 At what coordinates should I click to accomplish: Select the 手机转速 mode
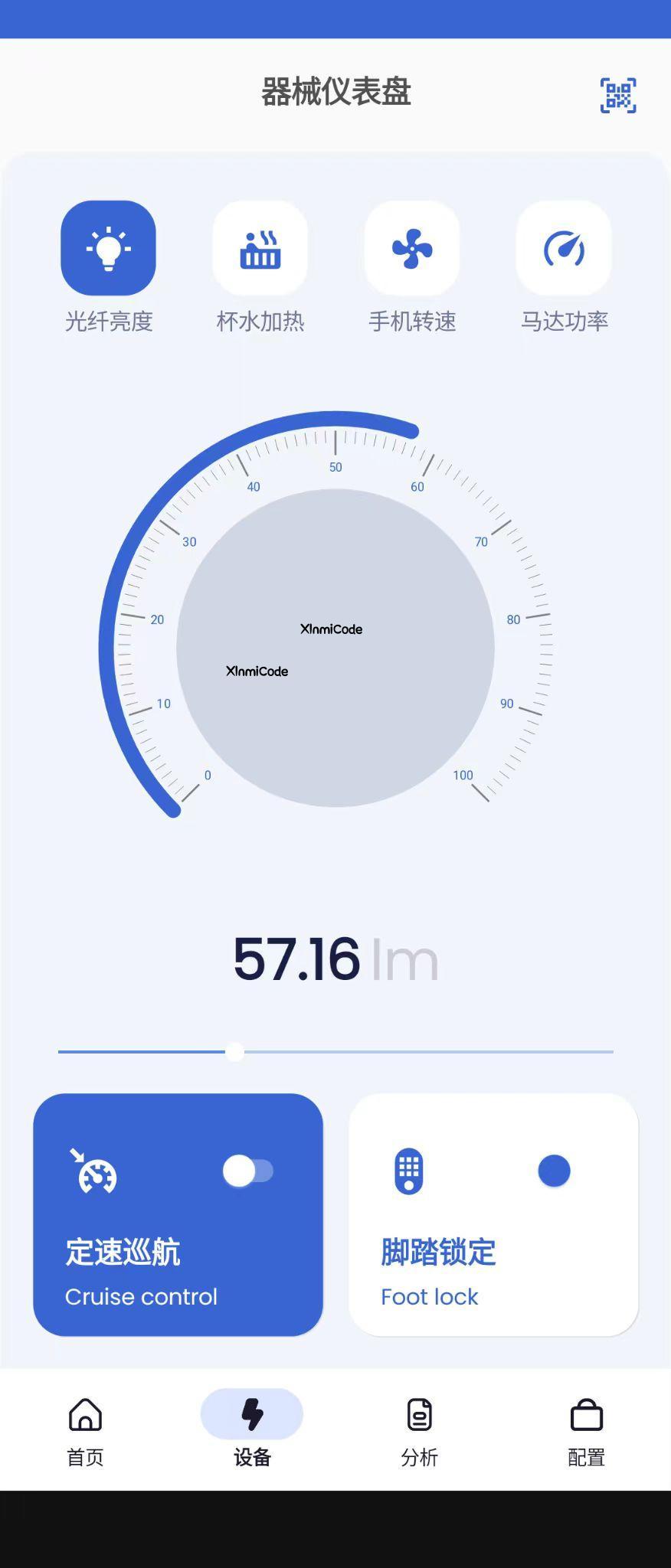[412, 248]
